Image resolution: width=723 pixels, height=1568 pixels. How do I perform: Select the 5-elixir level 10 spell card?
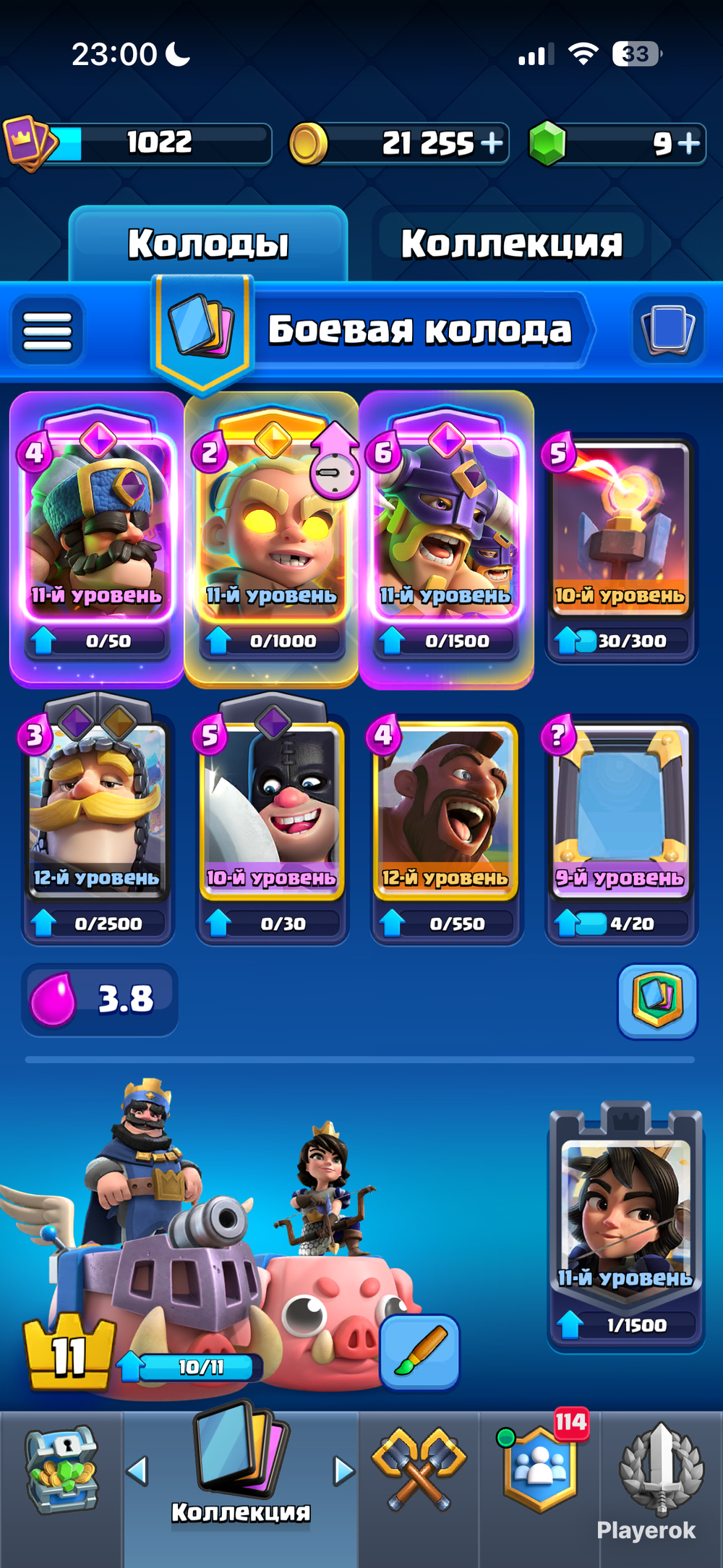point(621,547)
